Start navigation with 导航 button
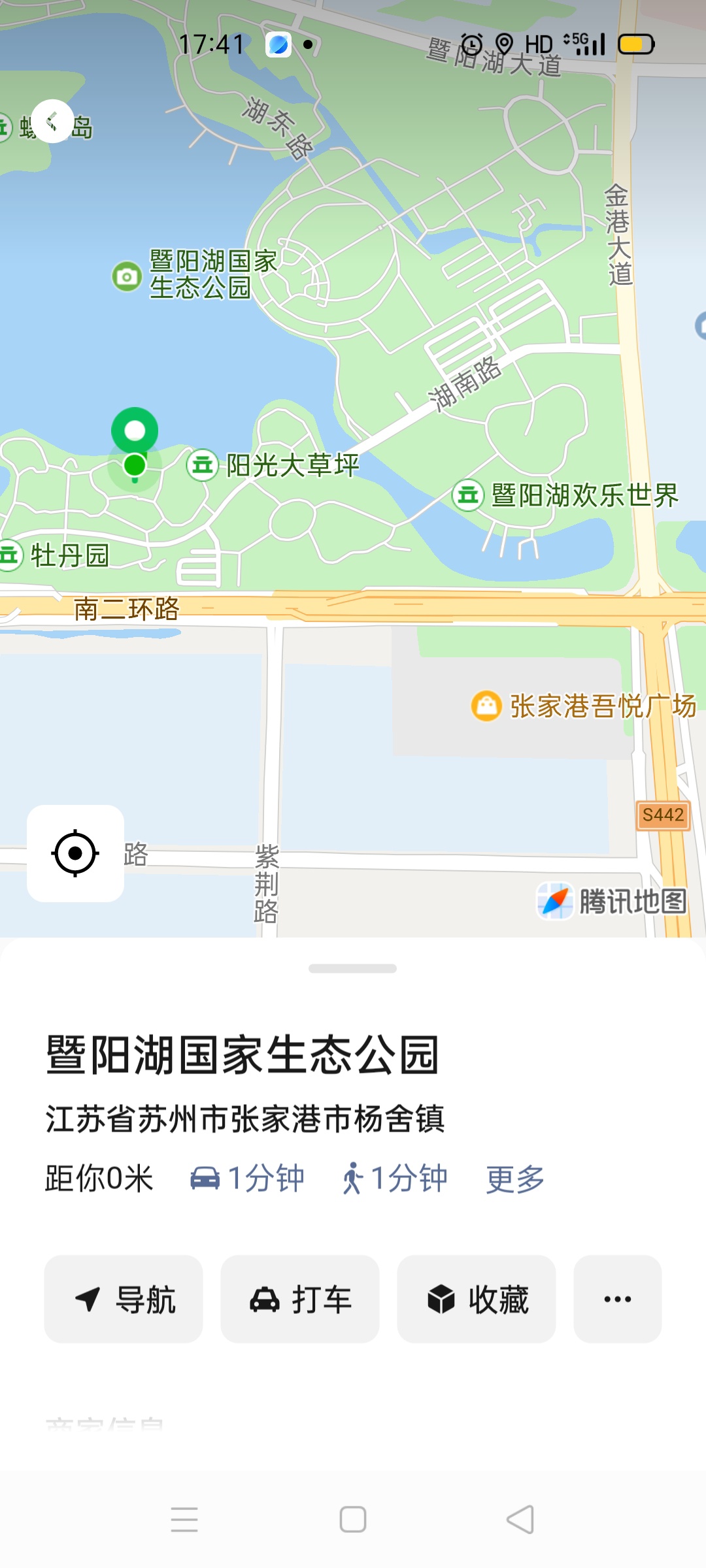 (124, 1299)
